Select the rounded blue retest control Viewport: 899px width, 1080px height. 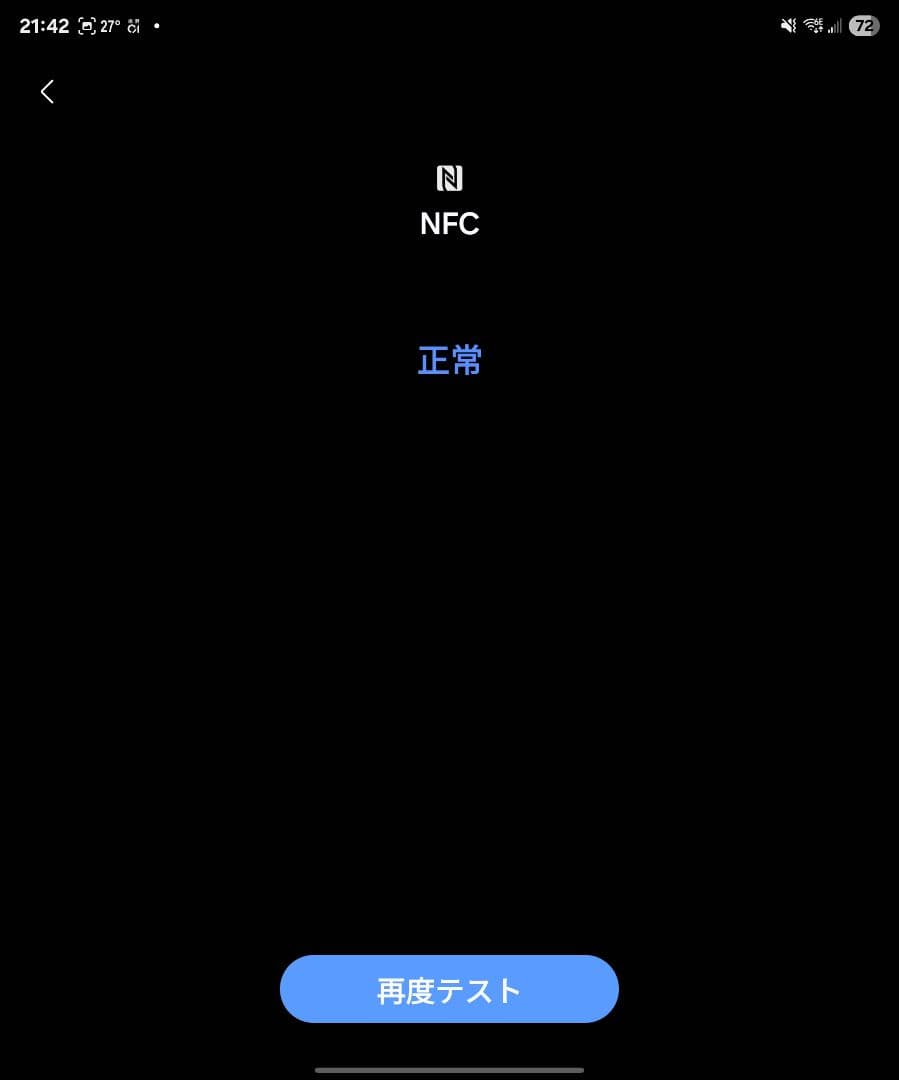tap(449, 989)
